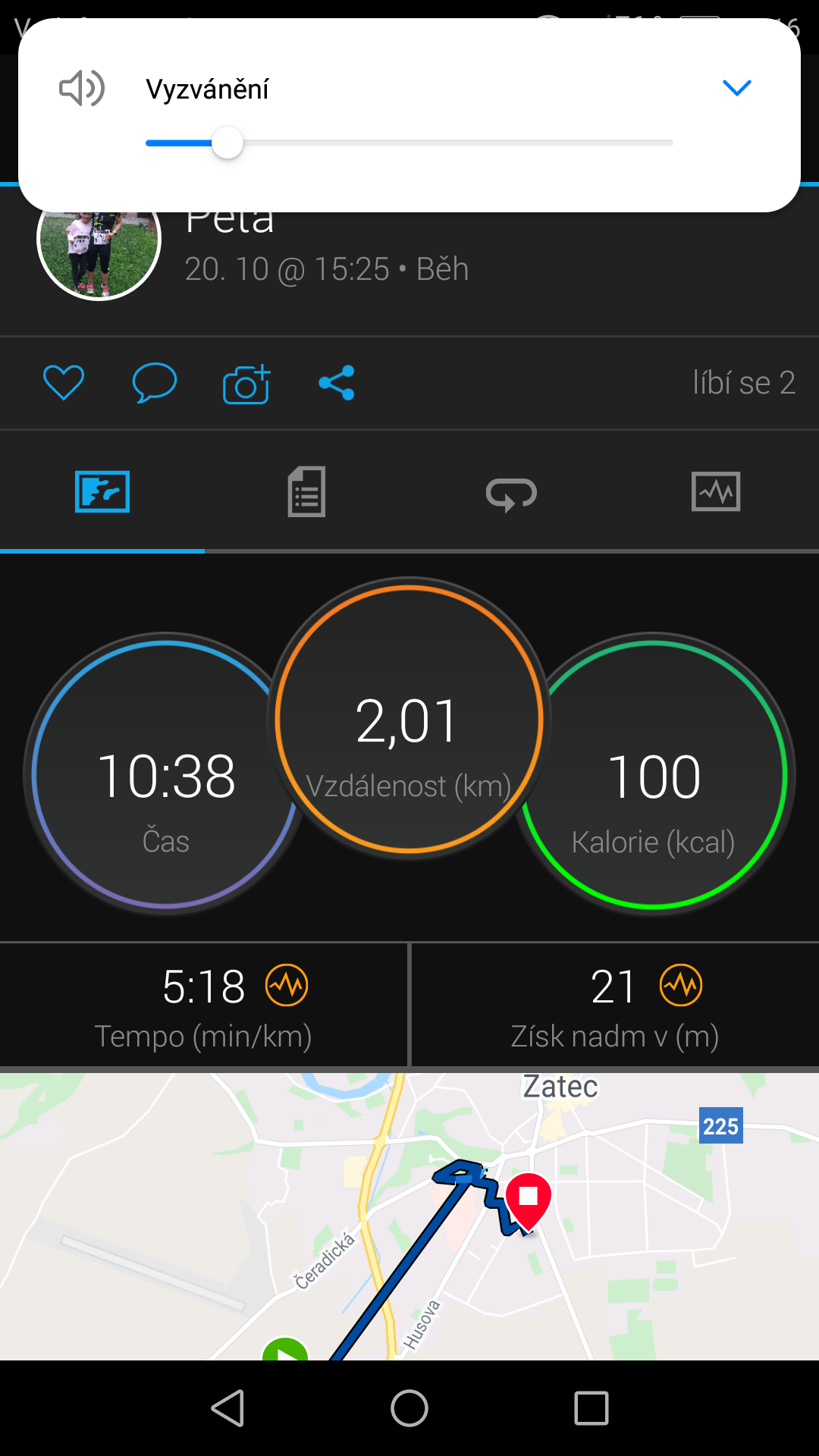
Task: Tap the info icon next to Zisk nadm v
Action: (x=681, y=986)
